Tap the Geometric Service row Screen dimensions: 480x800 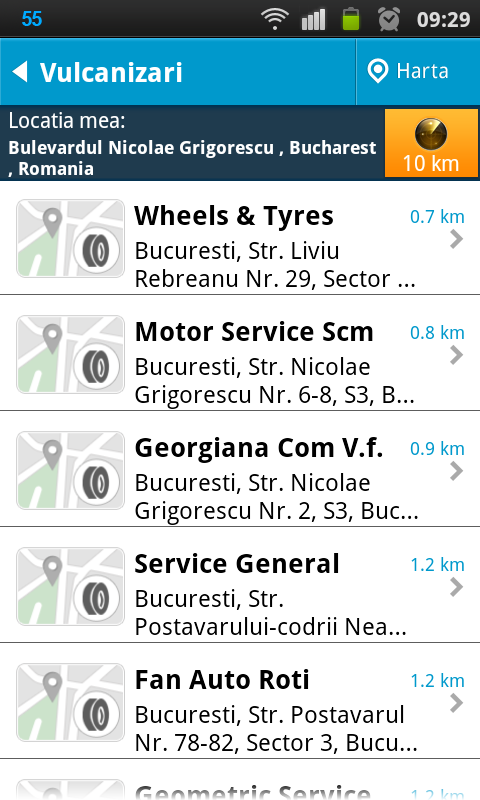pos(240,780)
